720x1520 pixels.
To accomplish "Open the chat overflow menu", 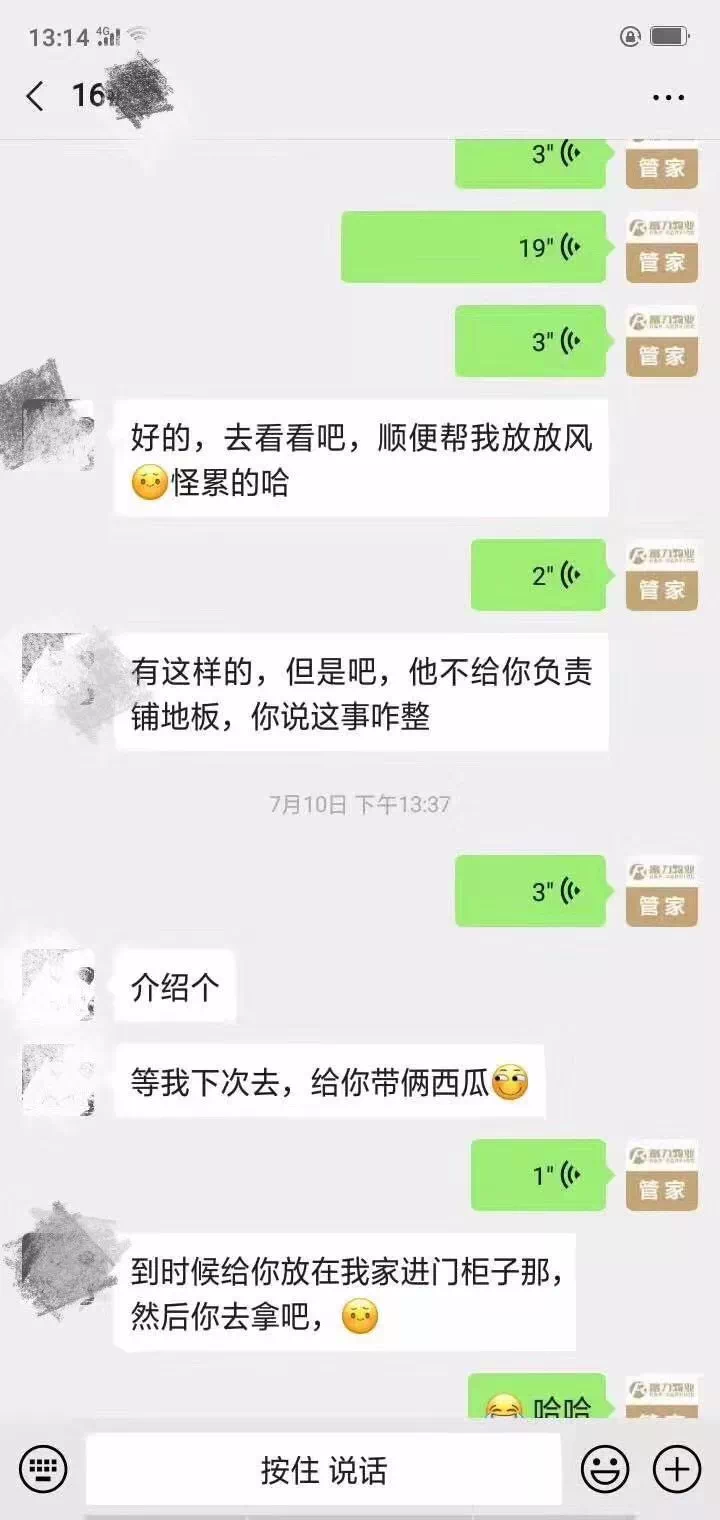I will (668, 98).
